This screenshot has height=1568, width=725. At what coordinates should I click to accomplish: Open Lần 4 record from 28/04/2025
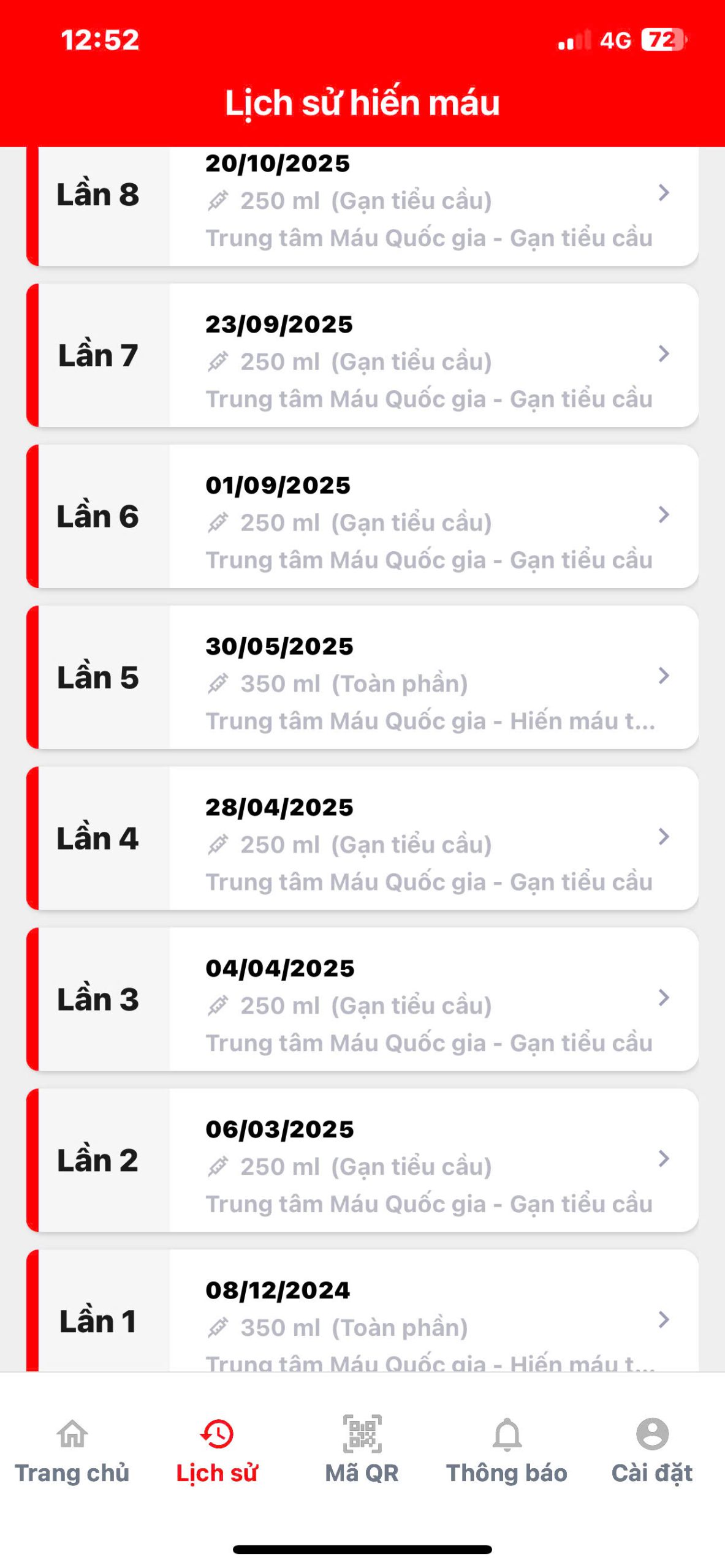(362, 839)
